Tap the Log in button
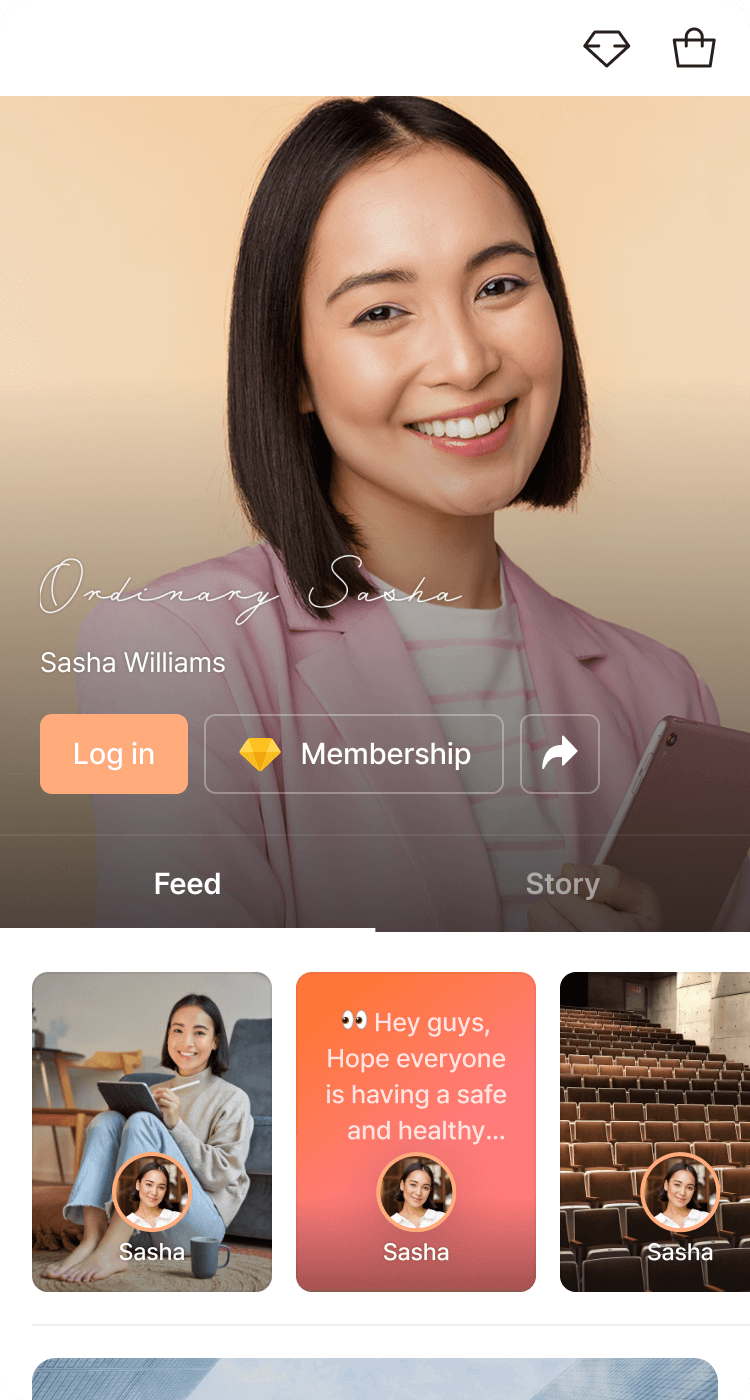 [x=114, y=754]
